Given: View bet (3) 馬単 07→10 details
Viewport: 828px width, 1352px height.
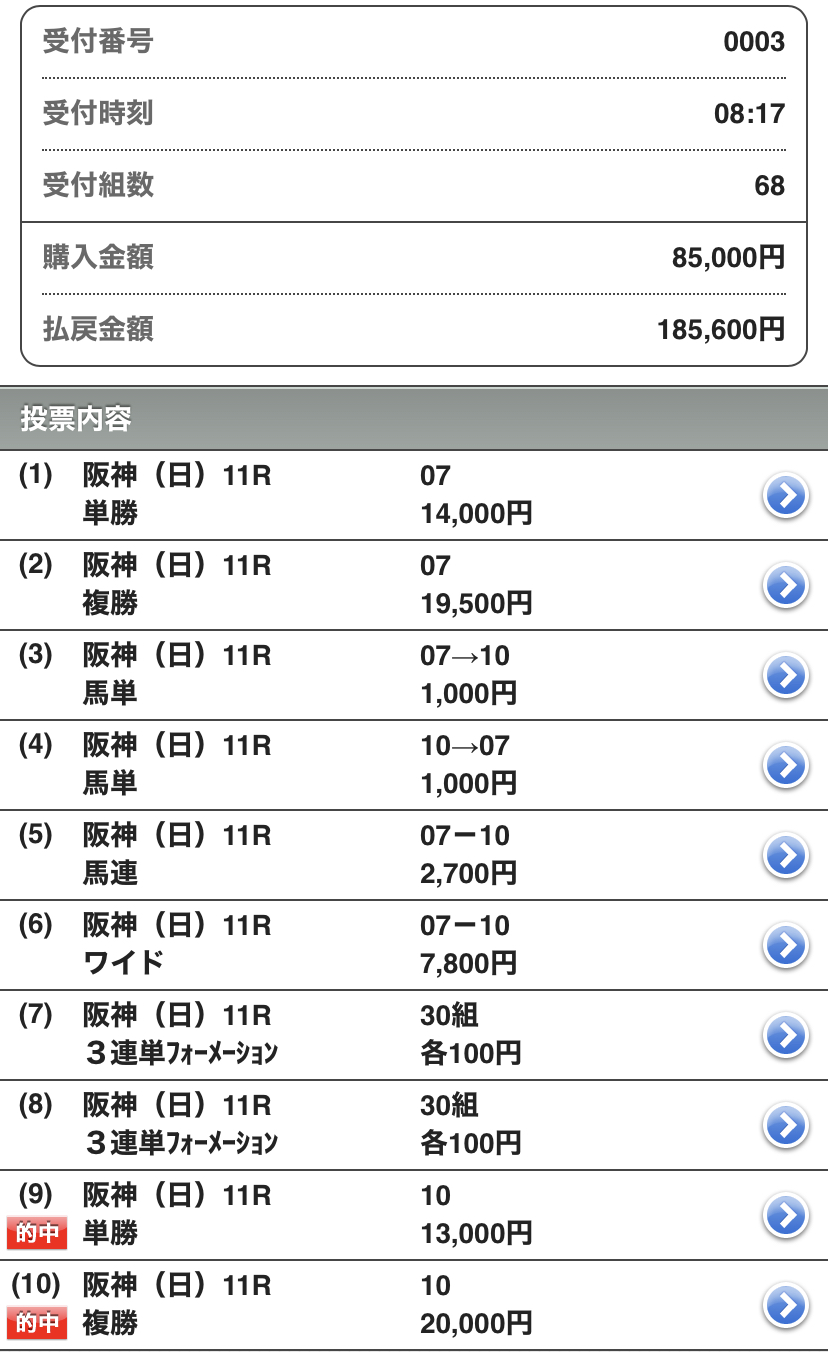Looking at the screenshot, I should coord(785,675).
